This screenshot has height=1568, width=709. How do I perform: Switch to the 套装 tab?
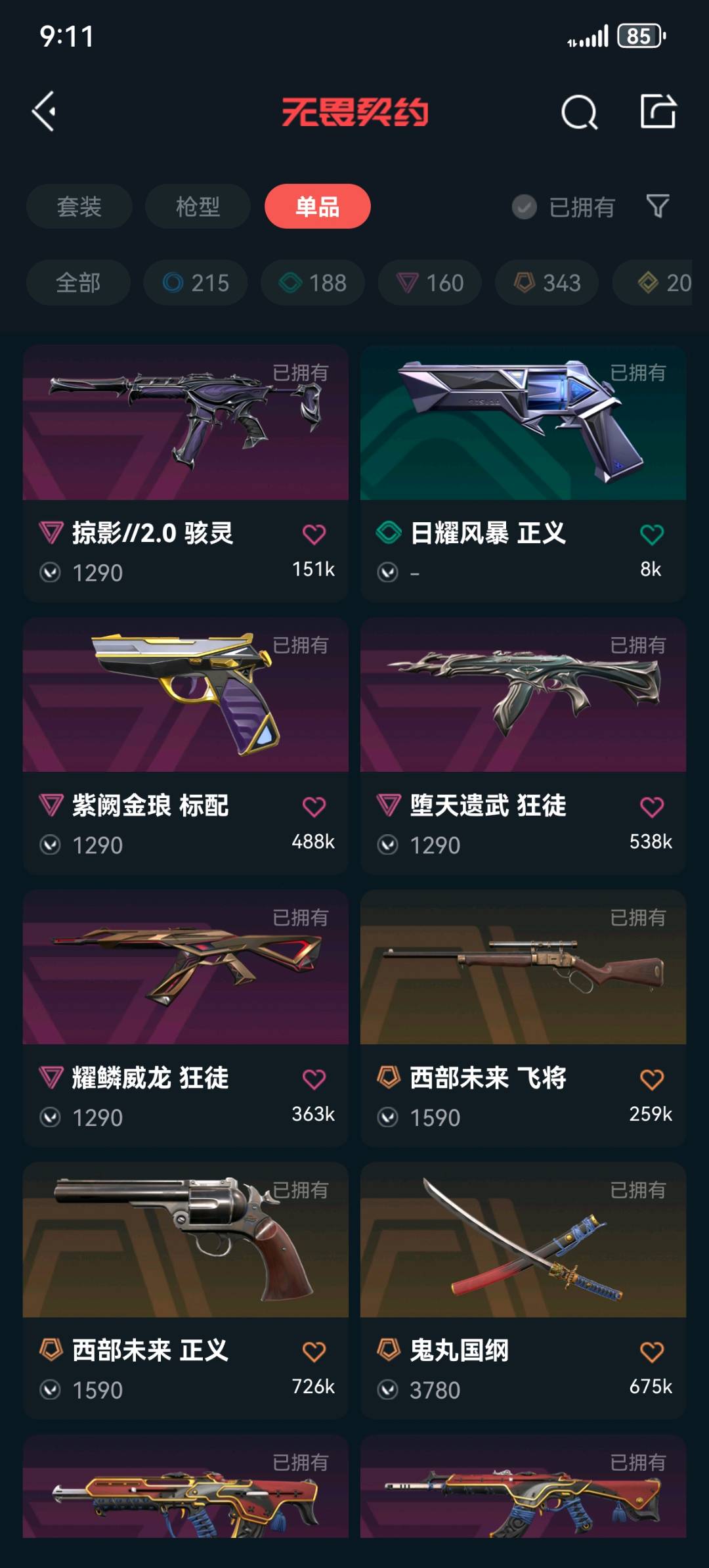79,207
